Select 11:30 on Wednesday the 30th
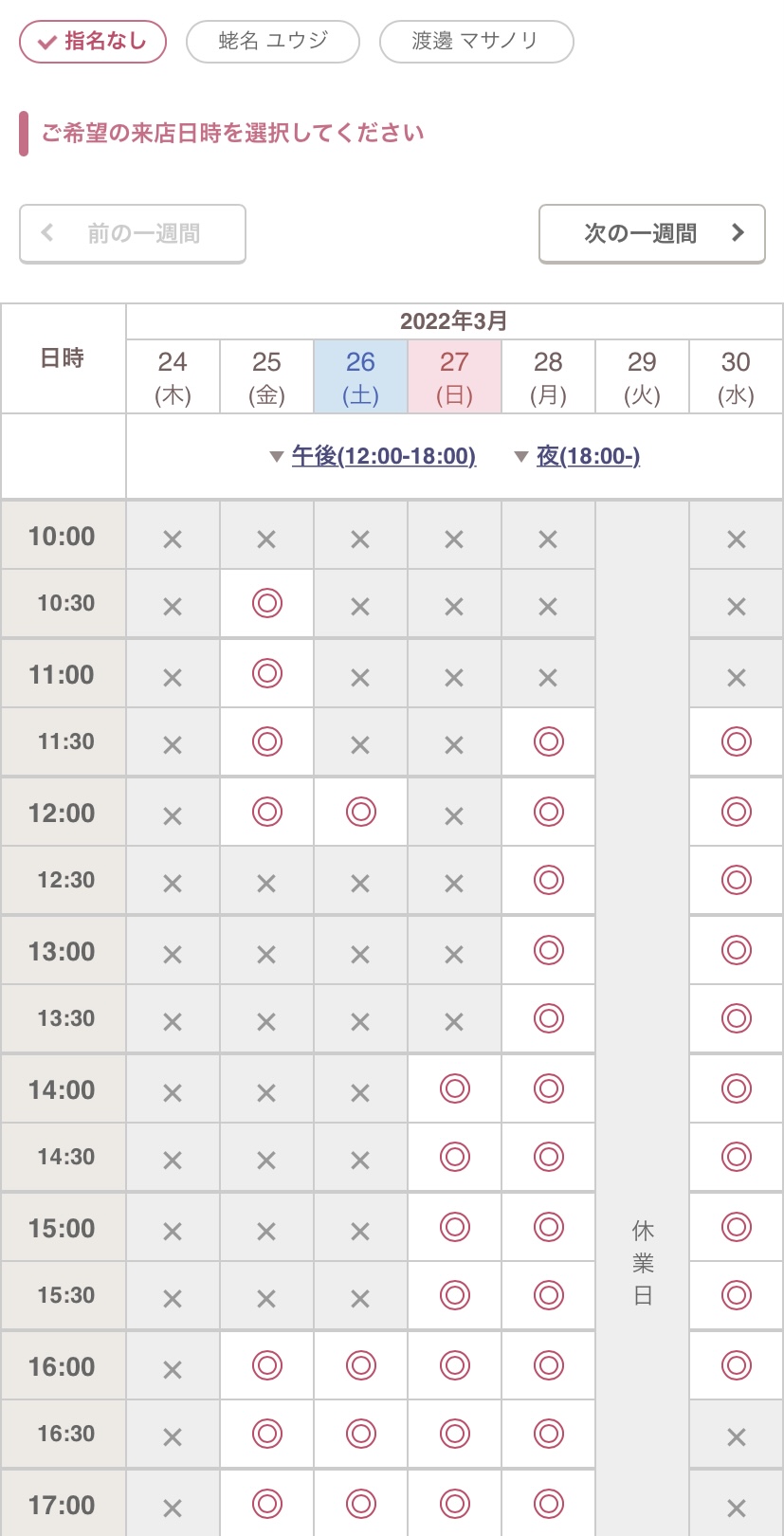Image resolution: width=784 pixels, height=1536 pixels. coord(737,741)
